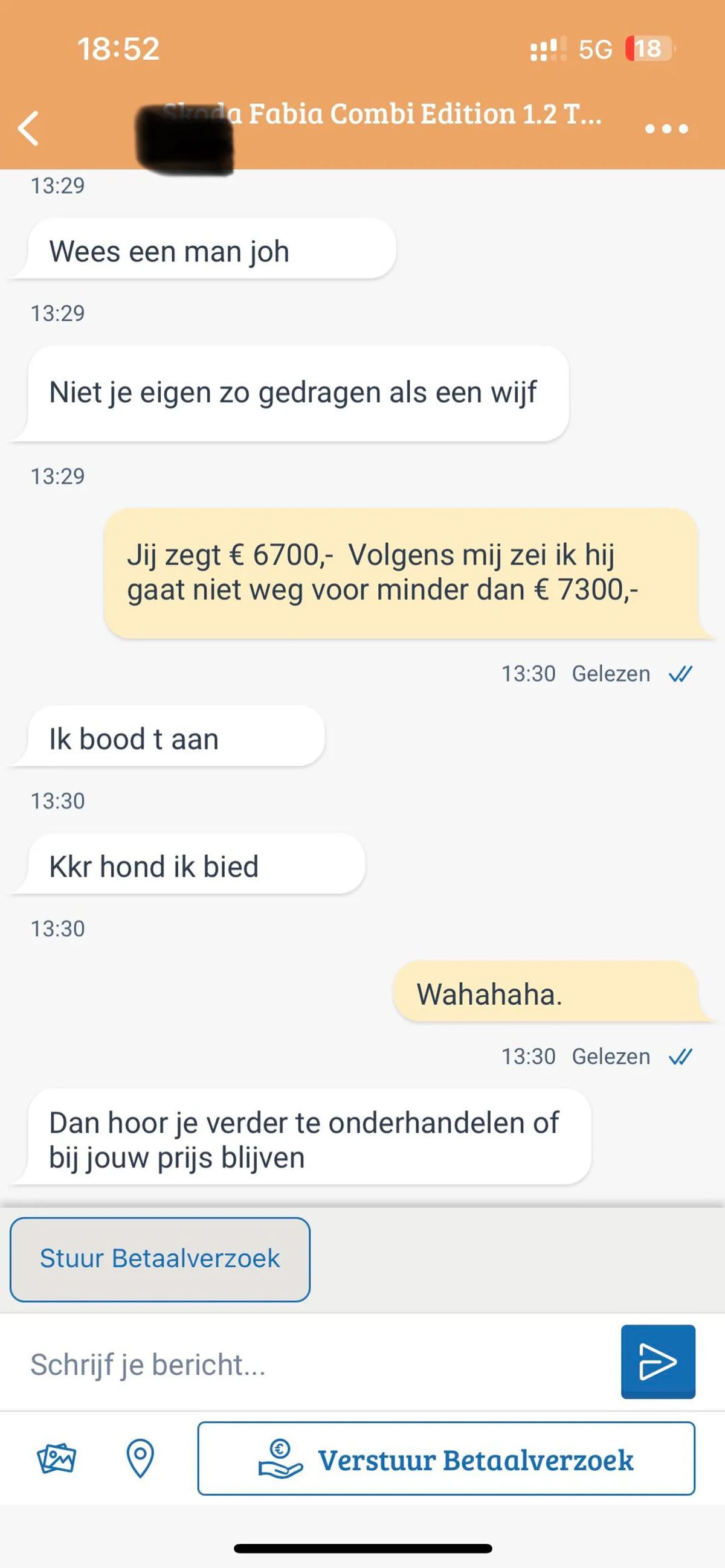The height and width of the screenshot is (1568, 725).
Task: Tap the Verstuur Betaalverzoek button
Action: (x=446, y=1459)
